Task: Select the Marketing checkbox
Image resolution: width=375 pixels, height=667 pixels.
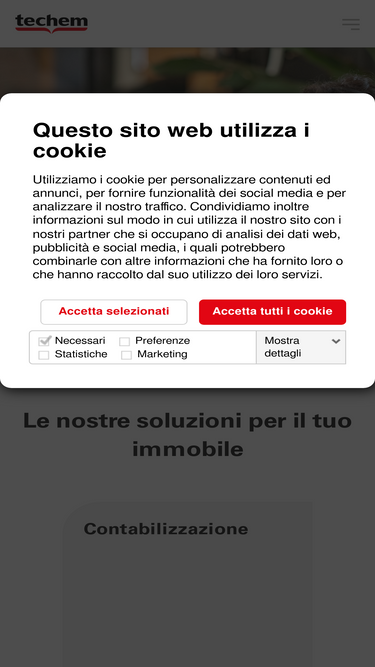Action: 126,355
